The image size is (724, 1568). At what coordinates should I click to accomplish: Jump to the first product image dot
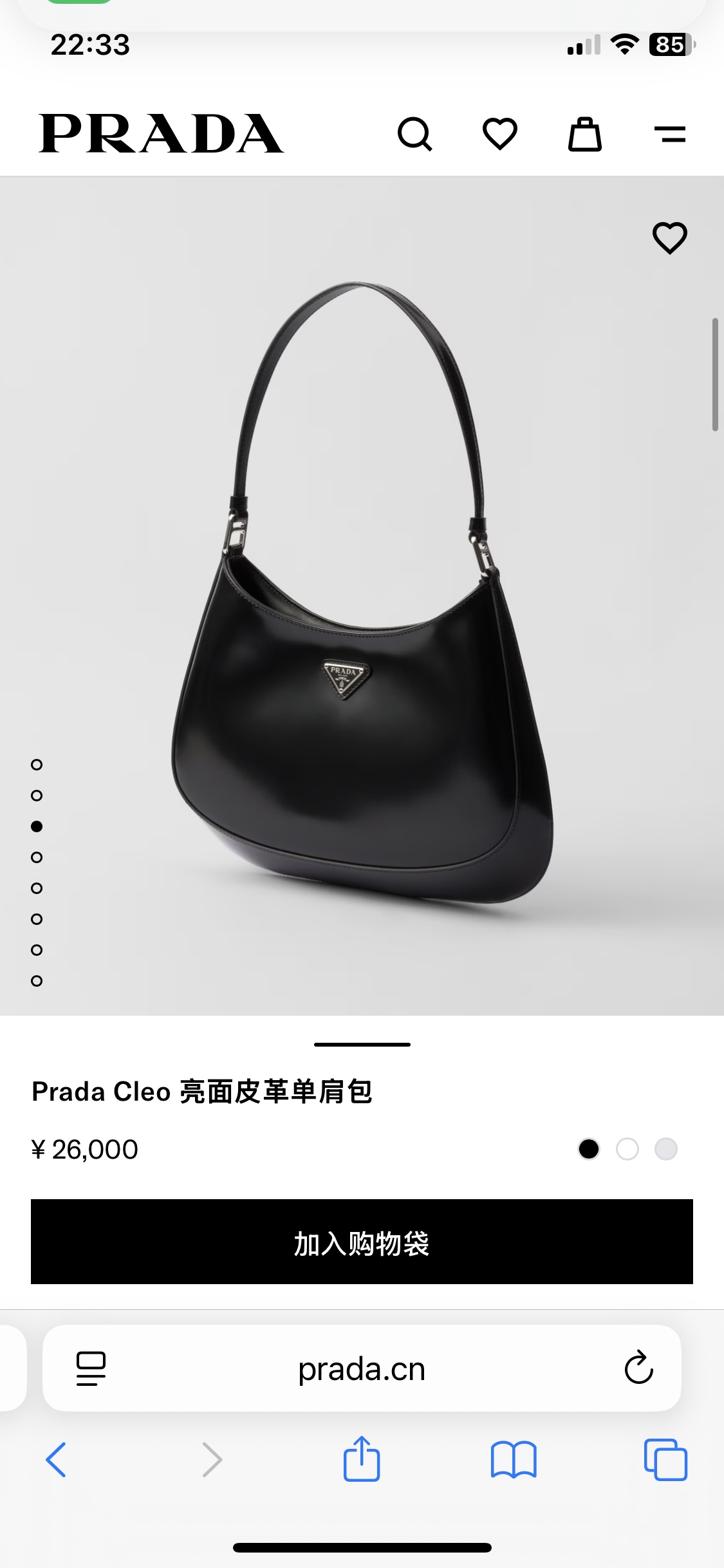37,765
